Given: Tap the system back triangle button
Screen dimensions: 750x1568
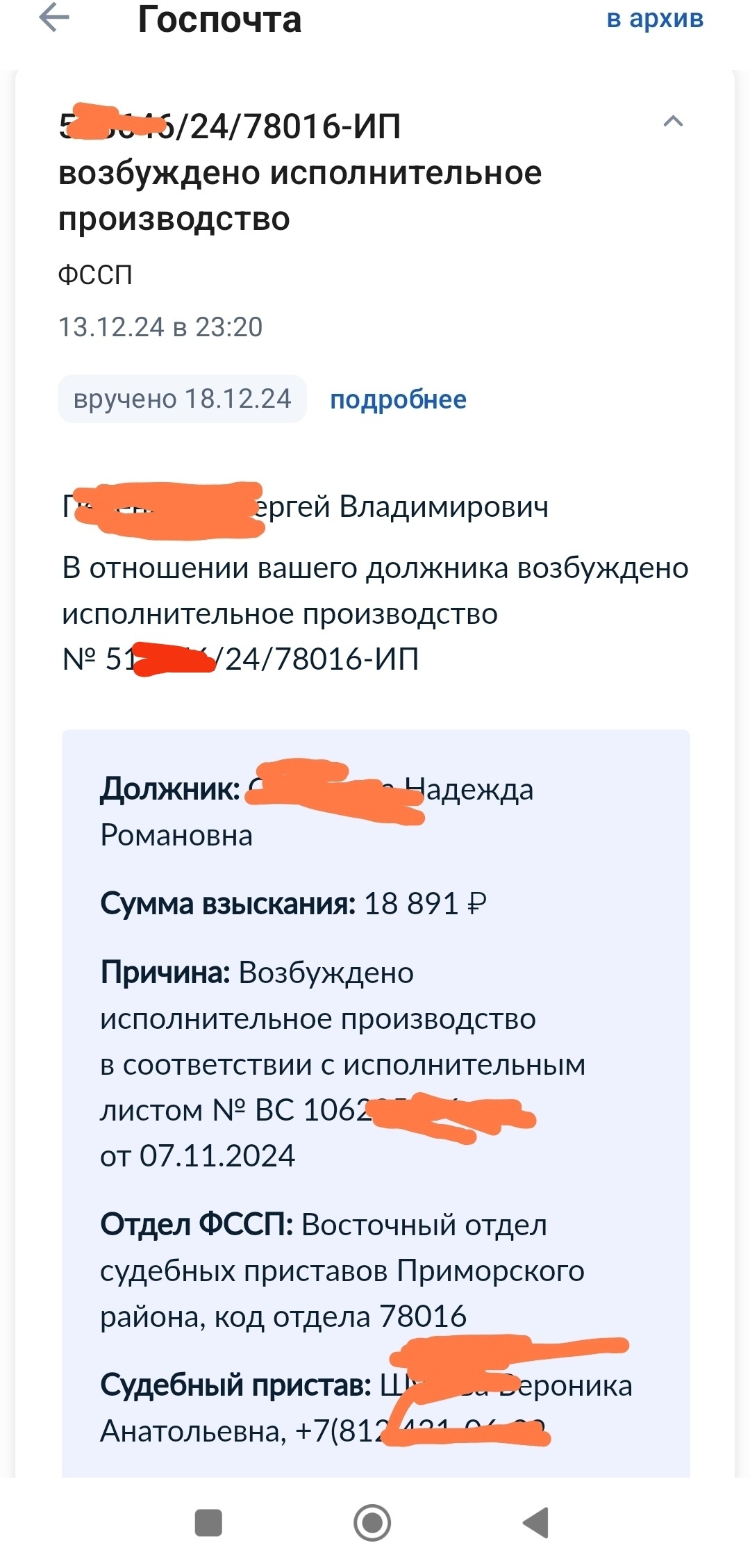Looking at the screenshot, I should point(535,1523).
